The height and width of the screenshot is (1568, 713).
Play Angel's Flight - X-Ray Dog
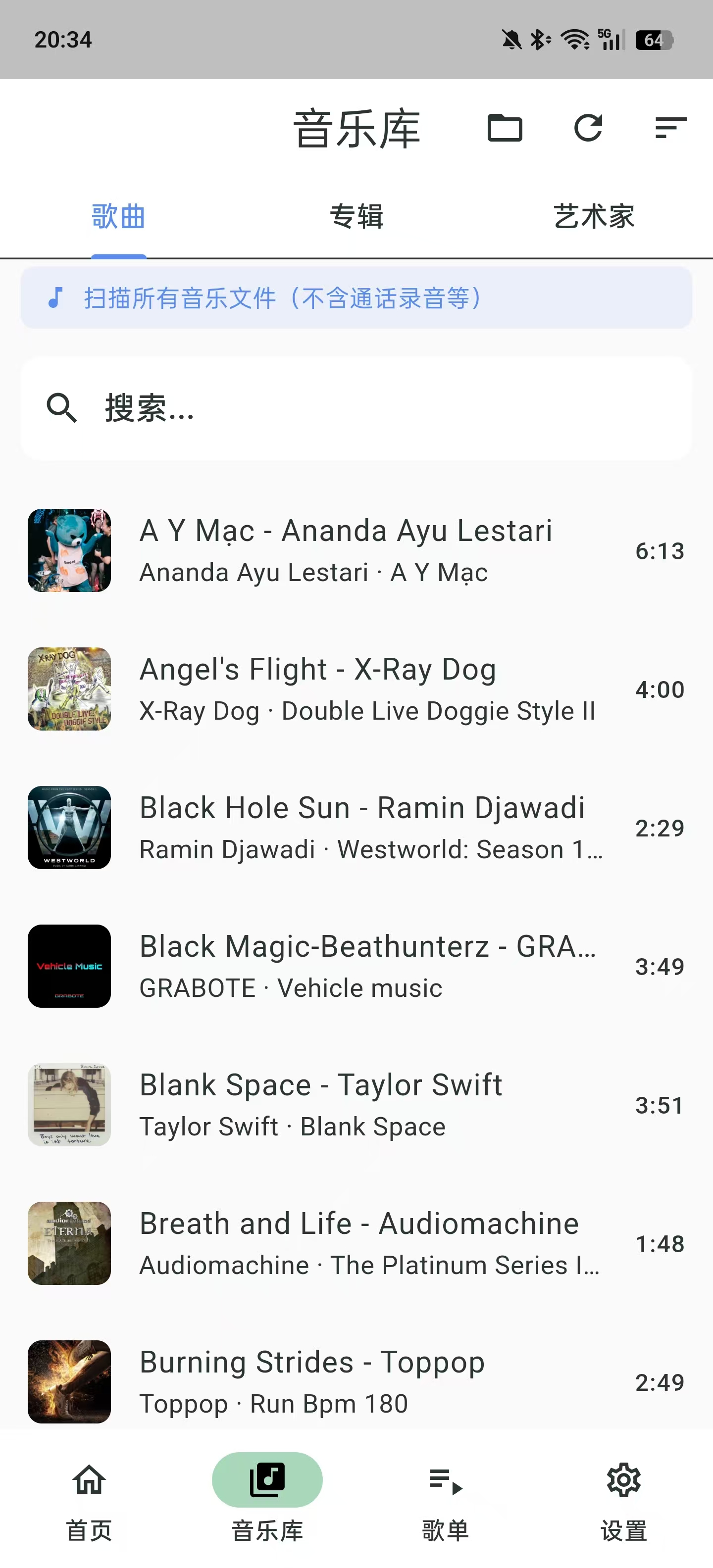tap(356, 689)
